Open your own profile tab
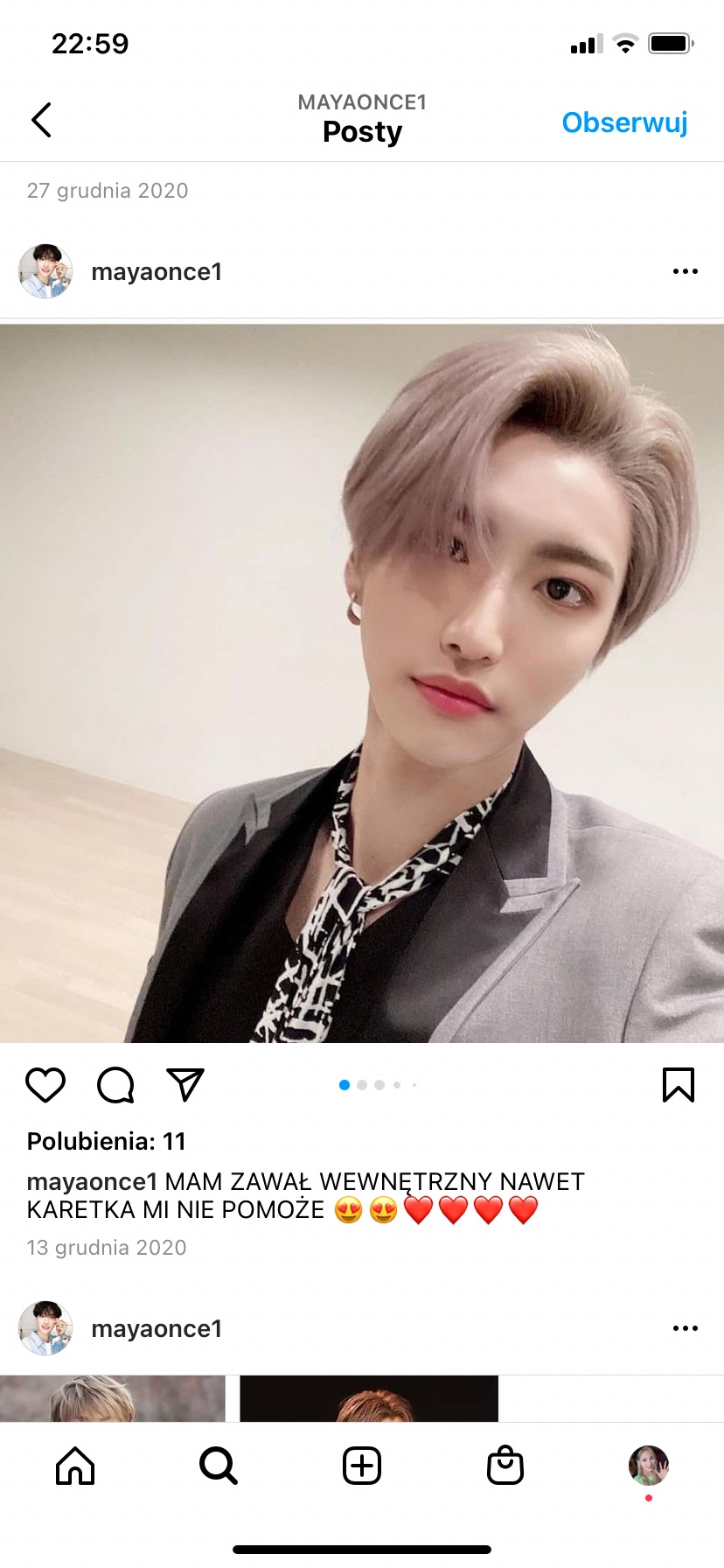Image resolution: width=724 pixels, height=1568 pixels. tap(648, 1465)
